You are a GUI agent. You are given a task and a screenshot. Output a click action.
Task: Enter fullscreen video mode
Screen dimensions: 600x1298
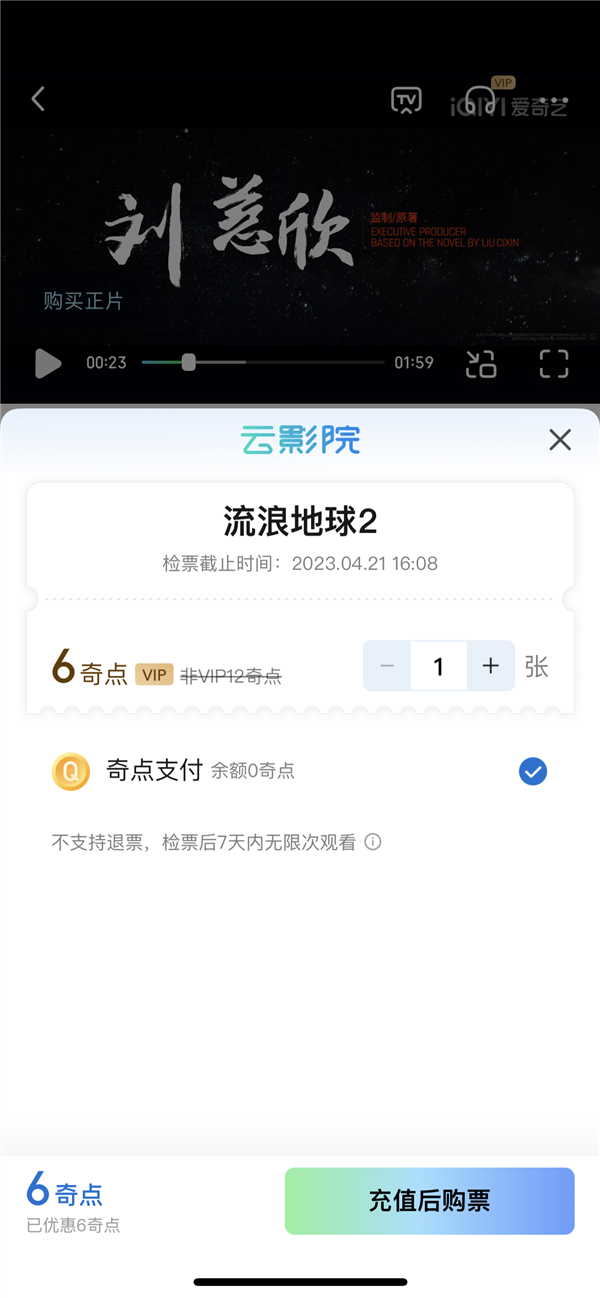[x=553, y=364]
